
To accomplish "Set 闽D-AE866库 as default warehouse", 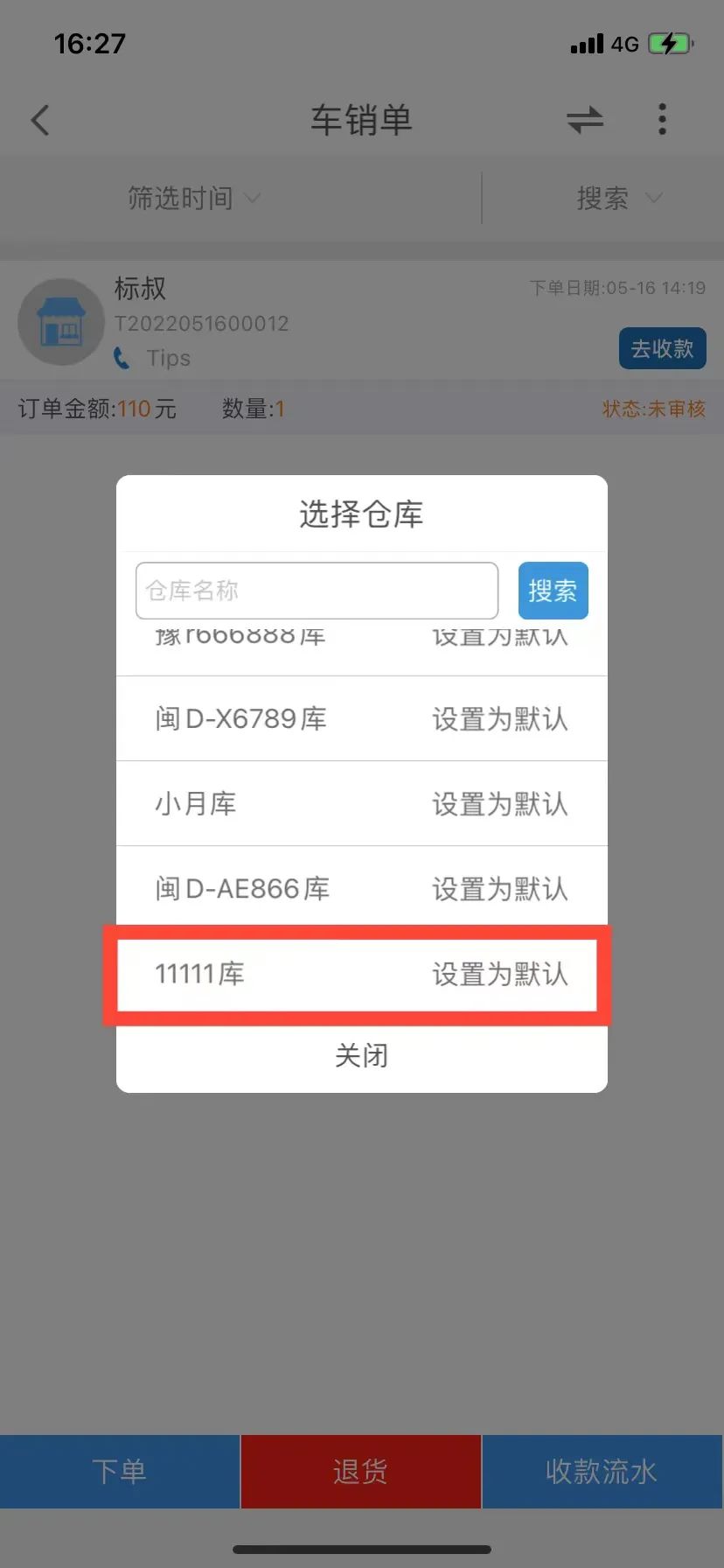I will click(500, 889).
